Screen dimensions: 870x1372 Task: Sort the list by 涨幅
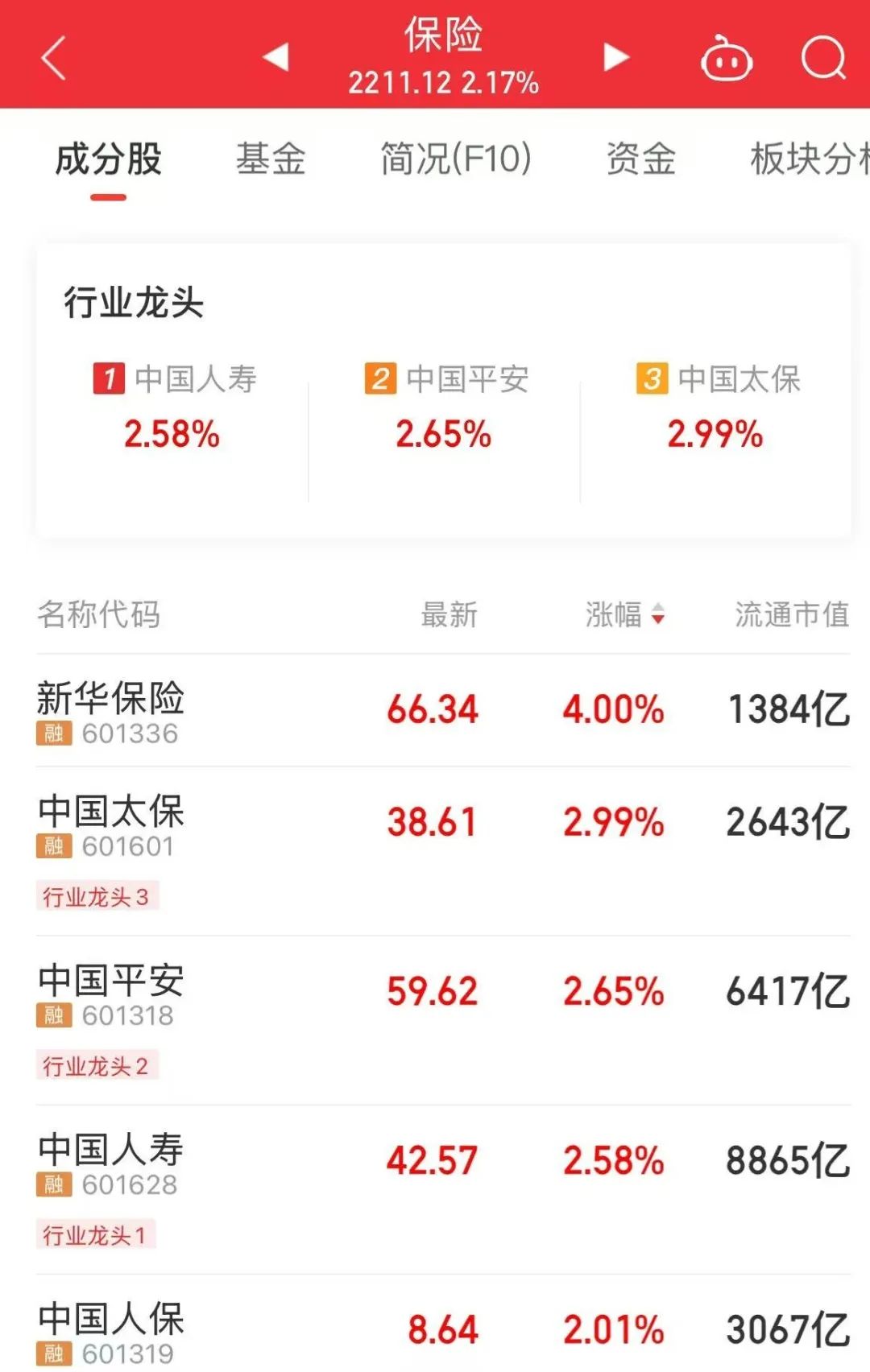coord(624,615)
